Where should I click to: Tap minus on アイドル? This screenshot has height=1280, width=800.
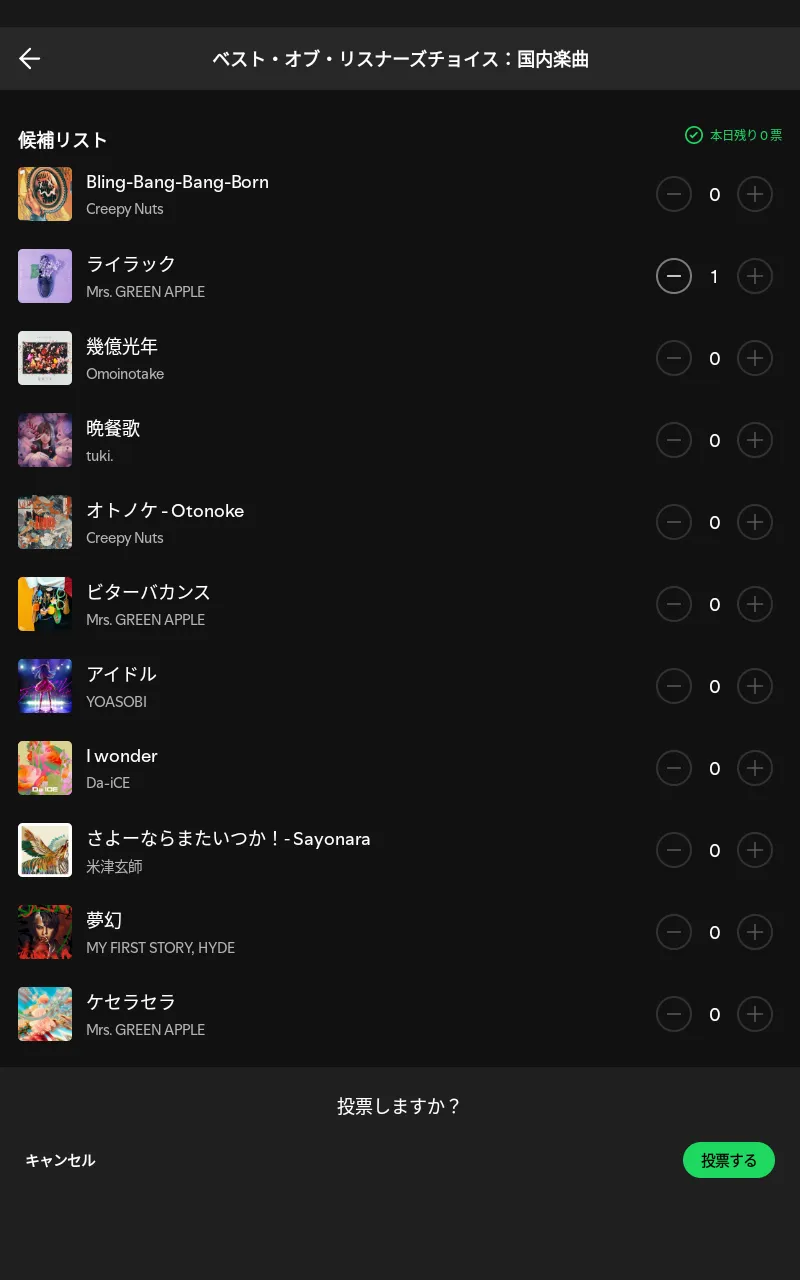point(674,686)
